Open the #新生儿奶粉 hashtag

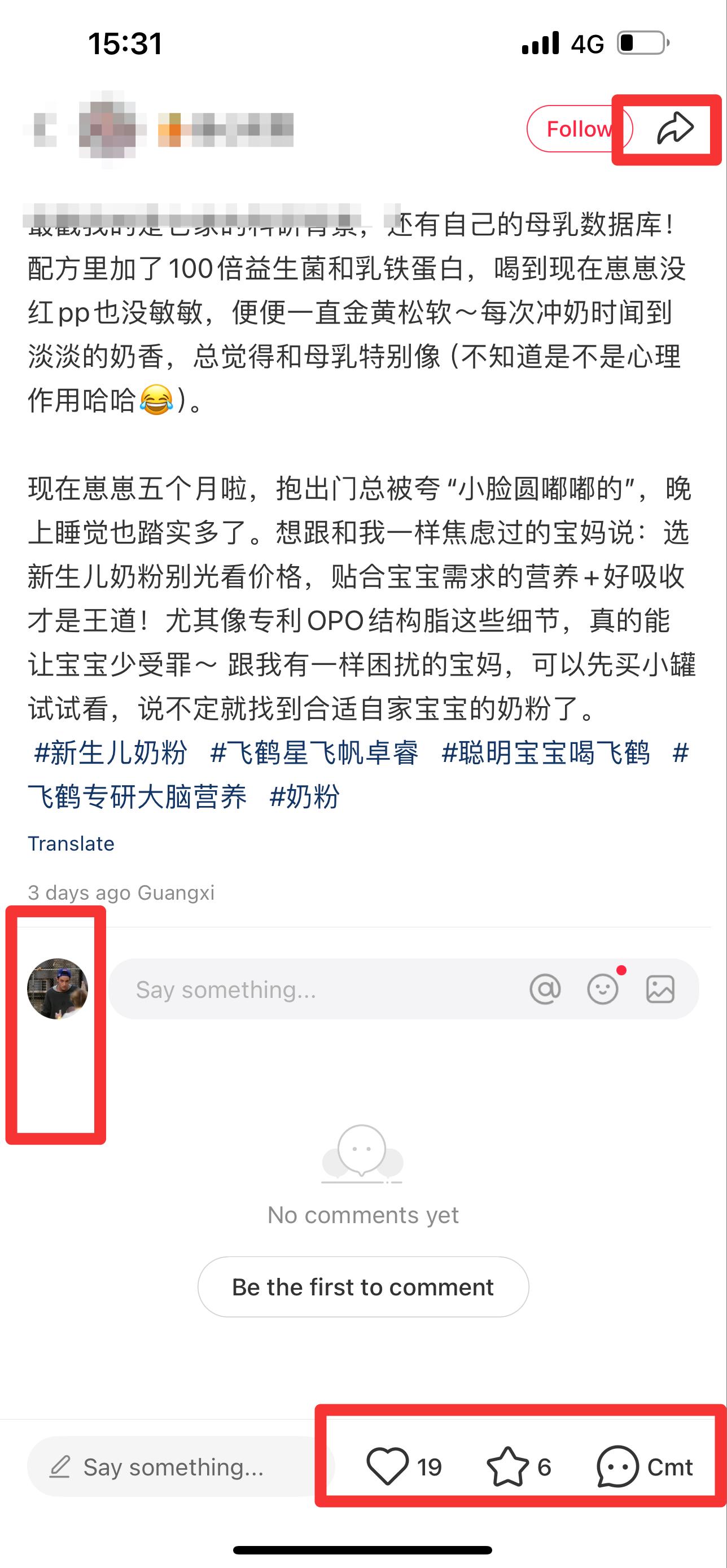110,753
